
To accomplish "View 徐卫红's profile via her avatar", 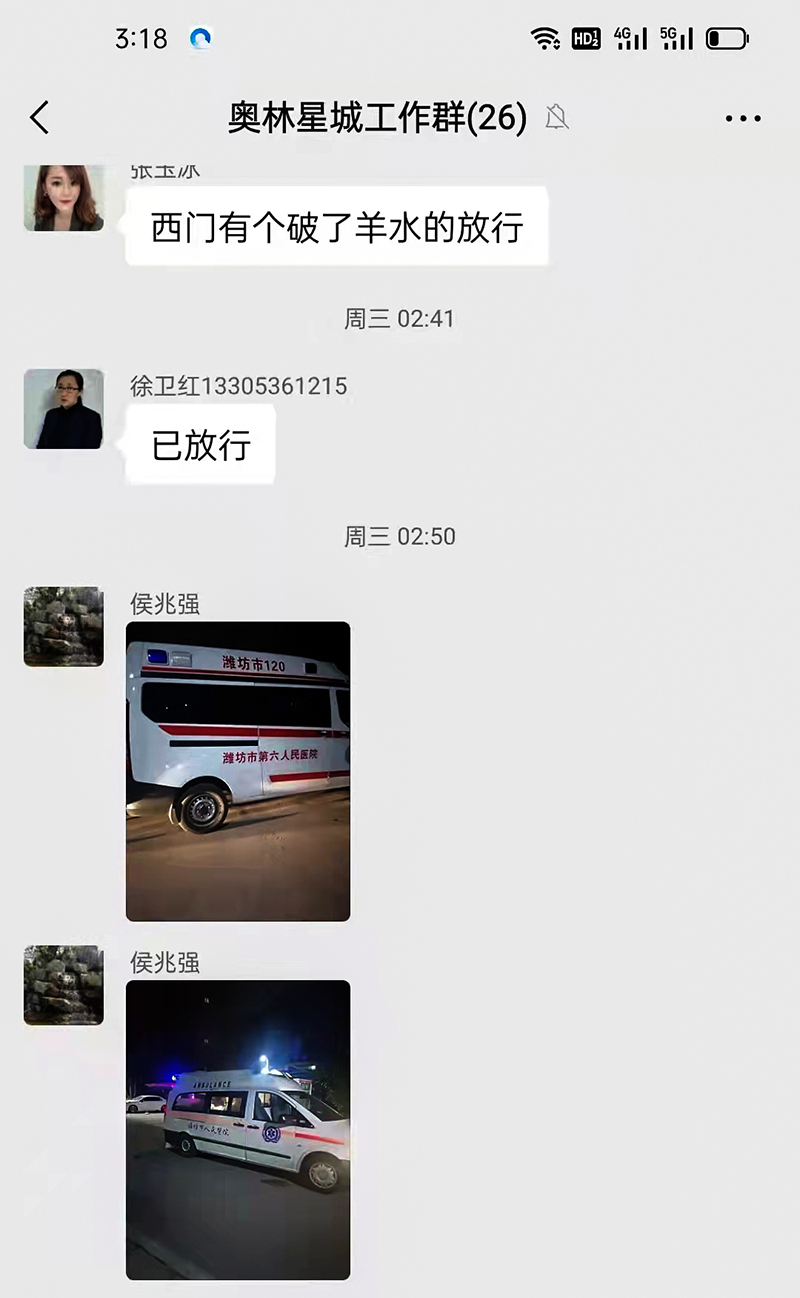I will coord(64,409).
